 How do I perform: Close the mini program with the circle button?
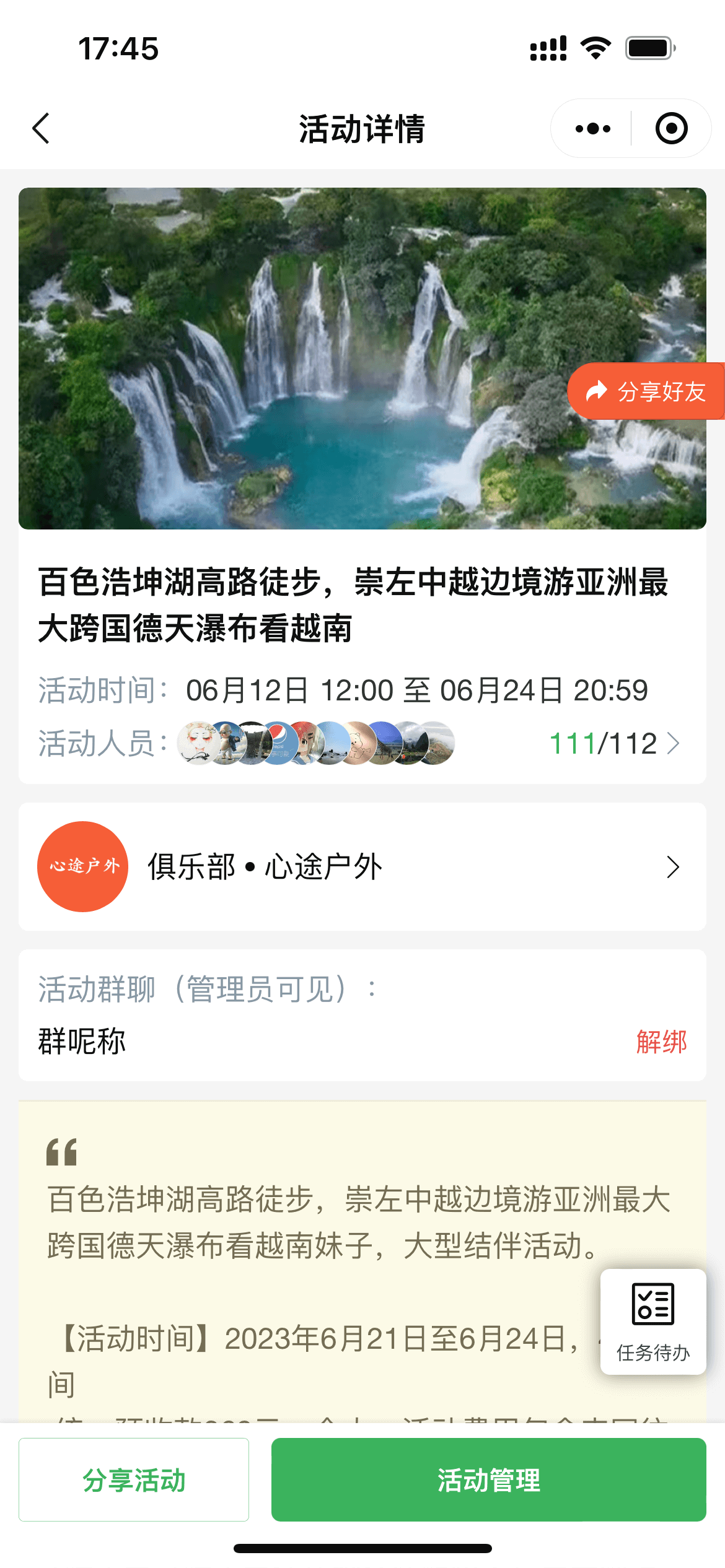(x=671, y=129)
